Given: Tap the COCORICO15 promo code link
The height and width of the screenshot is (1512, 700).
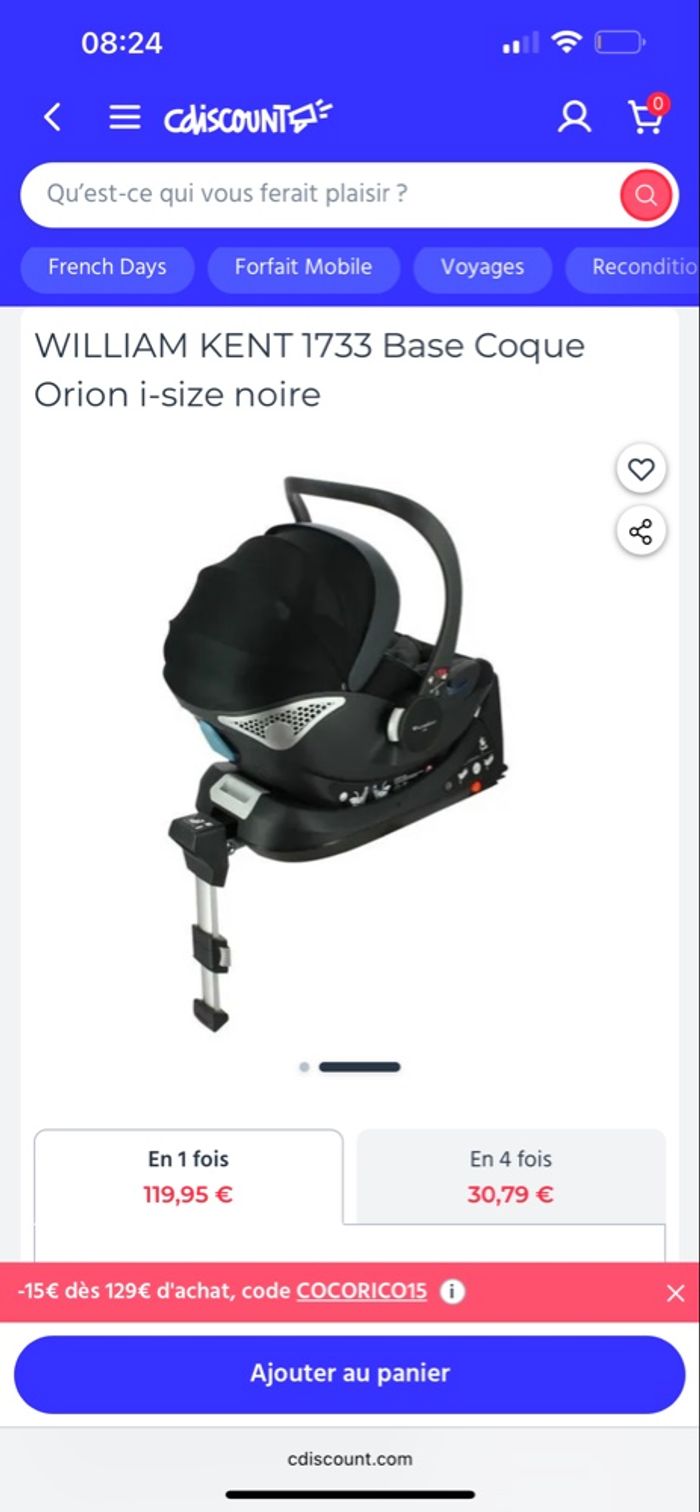Looking at the screenshot, I should (361, 1291).
